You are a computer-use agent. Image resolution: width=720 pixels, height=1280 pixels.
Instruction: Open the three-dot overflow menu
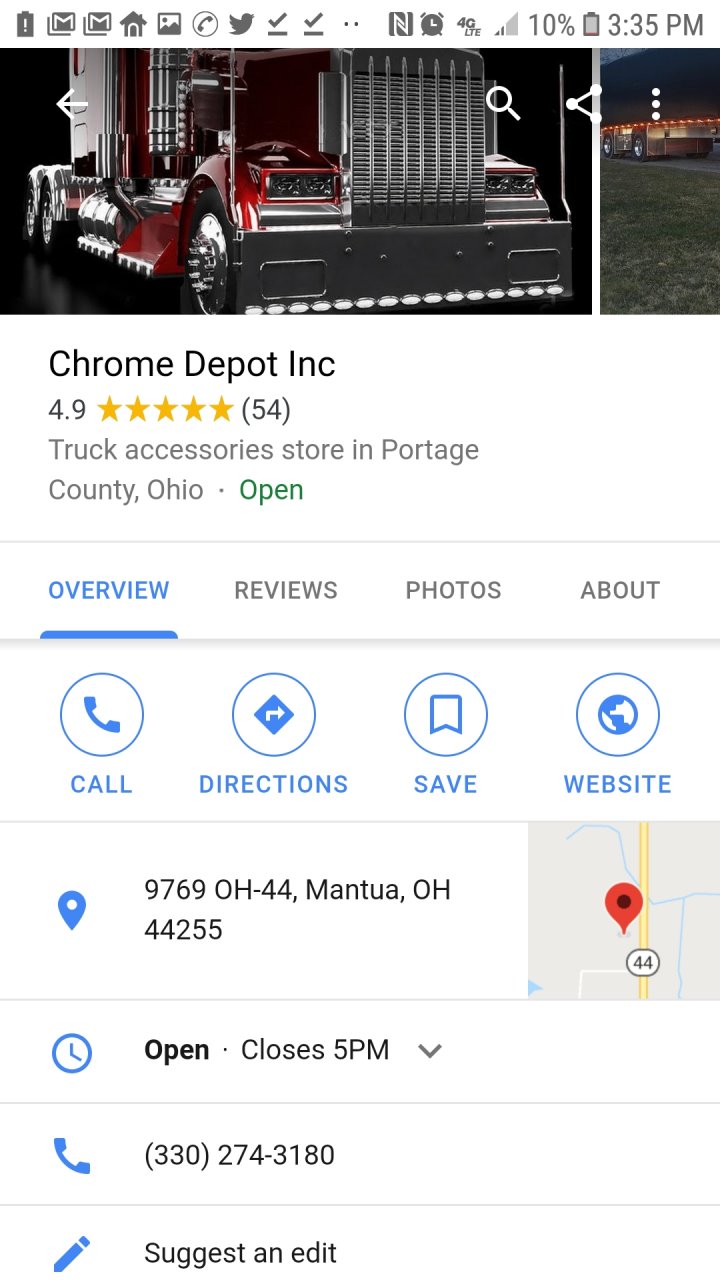pos(656,103)
